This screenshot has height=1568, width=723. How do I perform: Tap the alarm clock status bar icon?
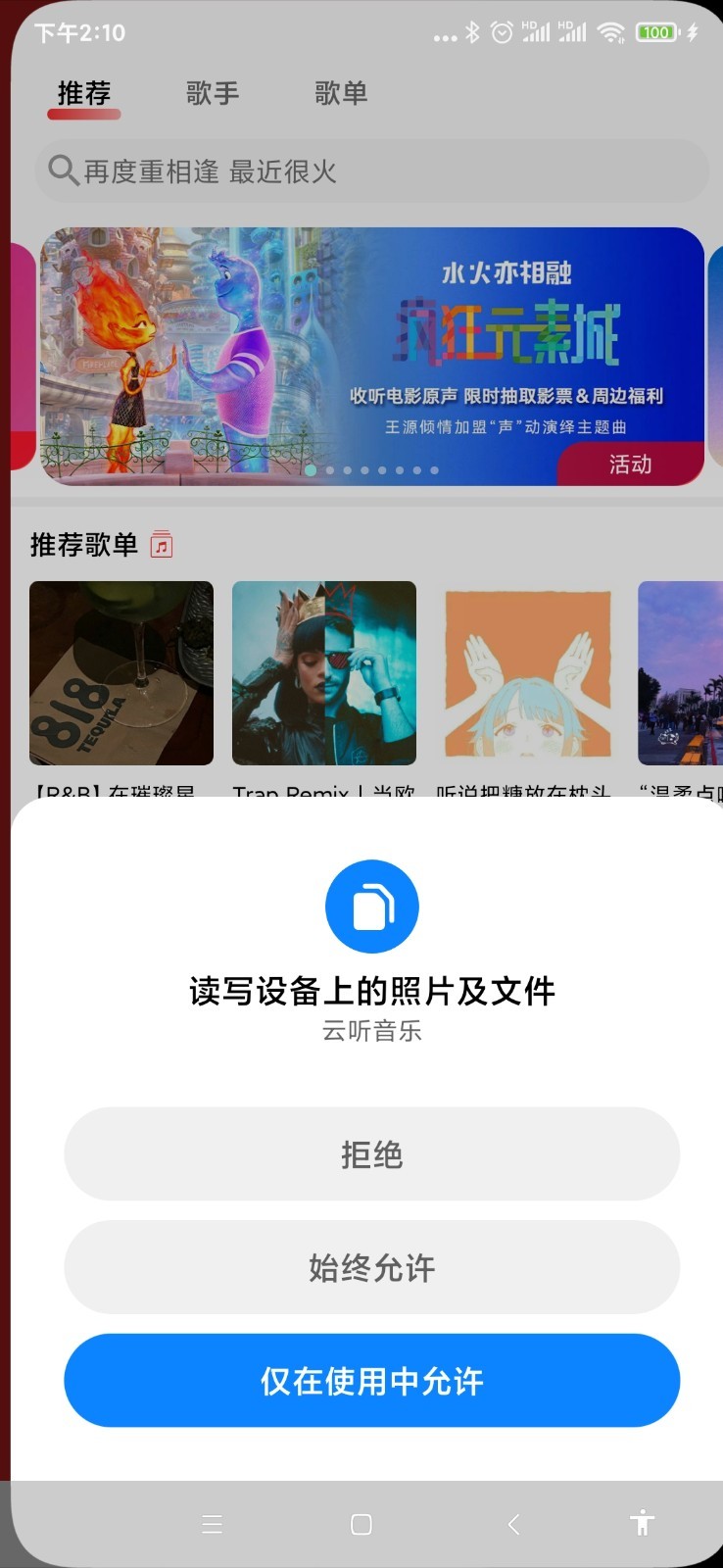click(501, 31)
